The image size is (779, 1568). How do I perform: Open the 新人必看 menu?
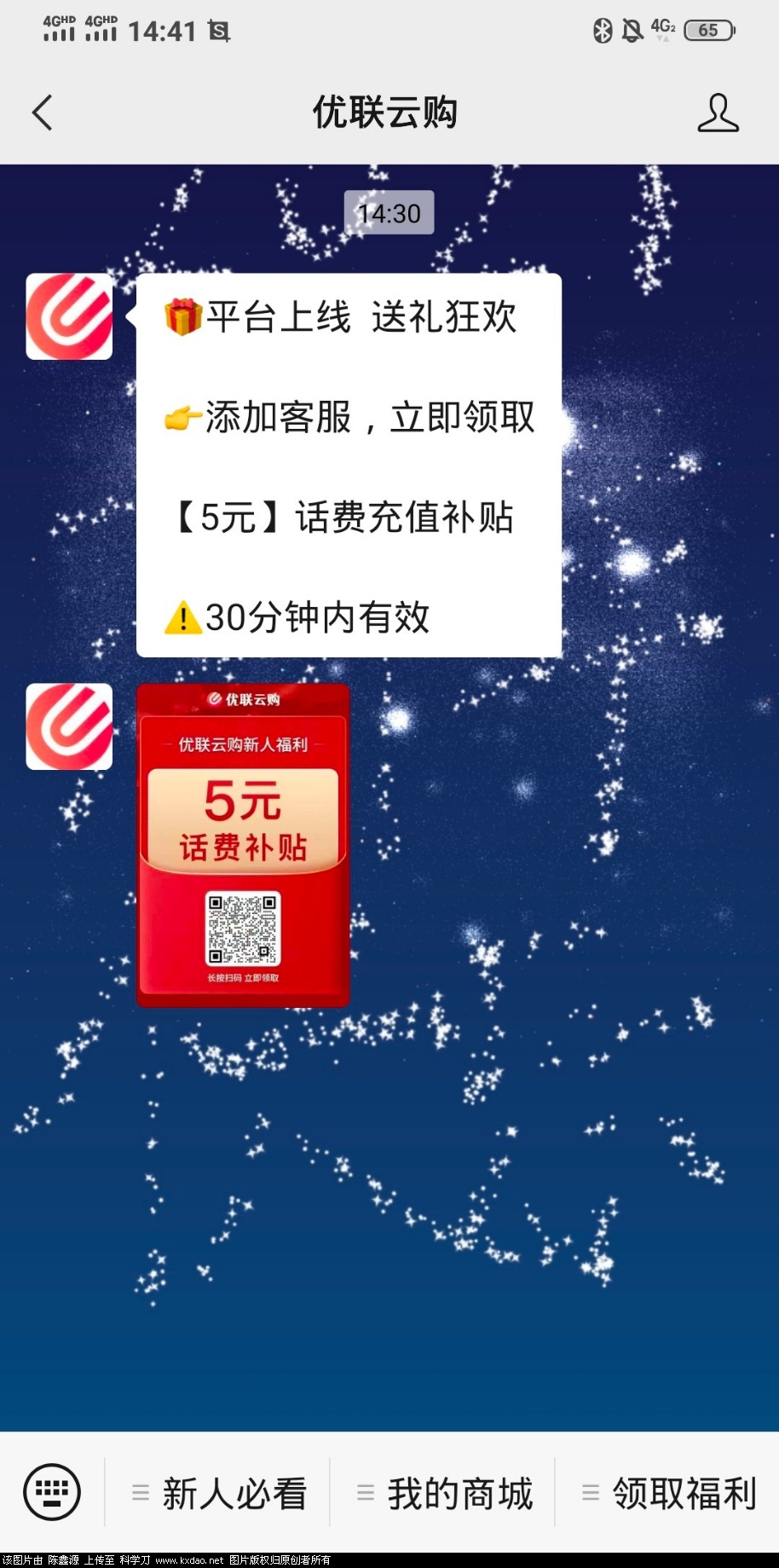click(x=218, y=1494)
